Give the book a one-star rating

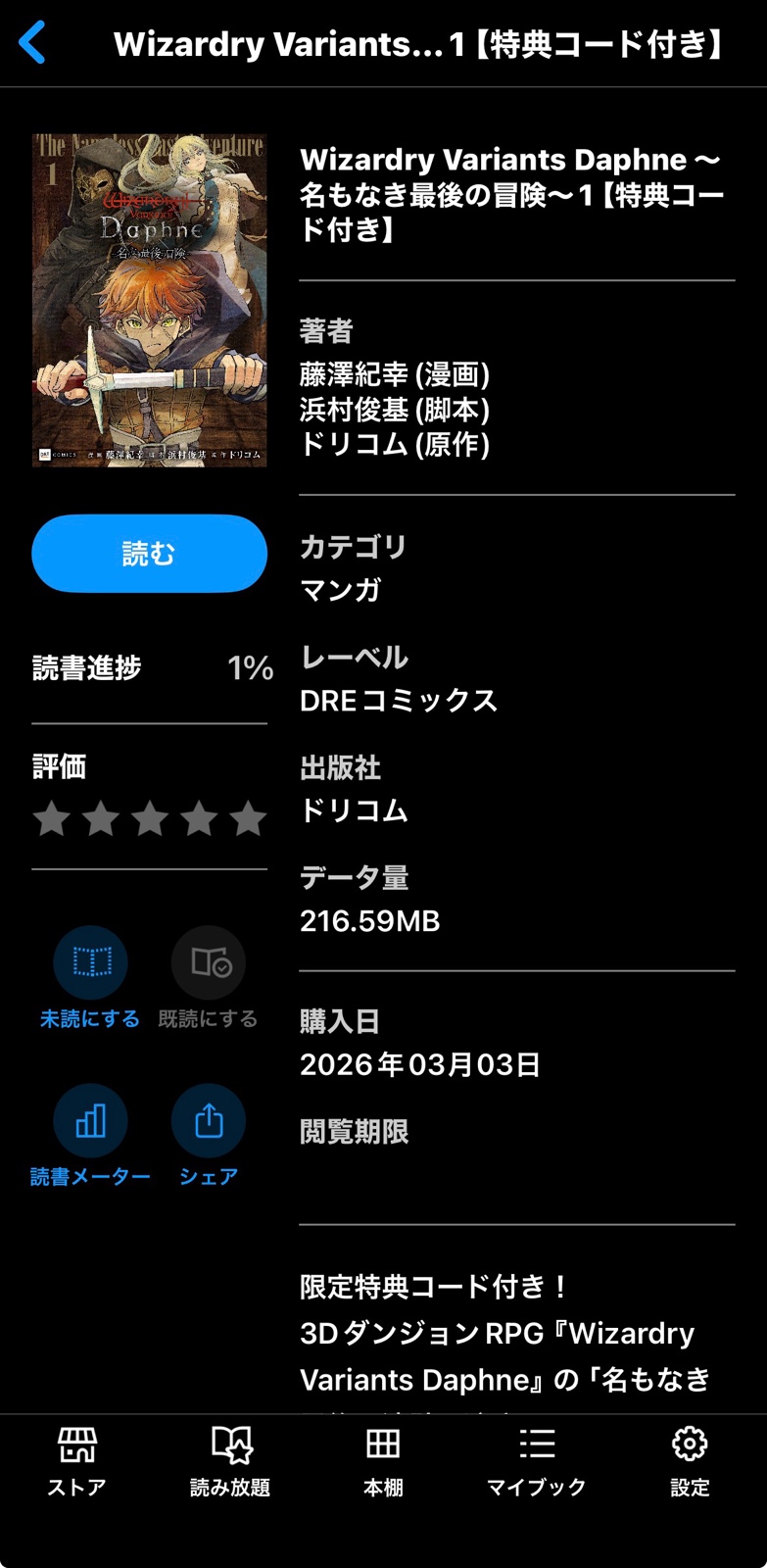pos(51,818)
